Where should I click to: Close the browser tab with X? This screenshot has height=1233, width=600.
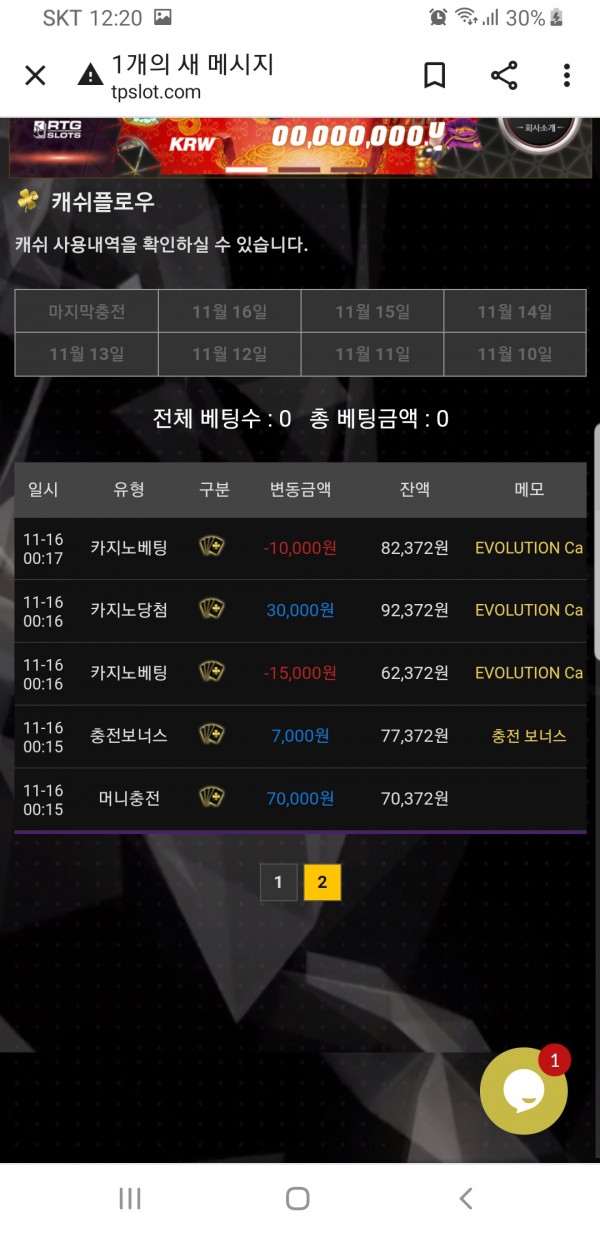pyautogui.click(x=35, y=75)
